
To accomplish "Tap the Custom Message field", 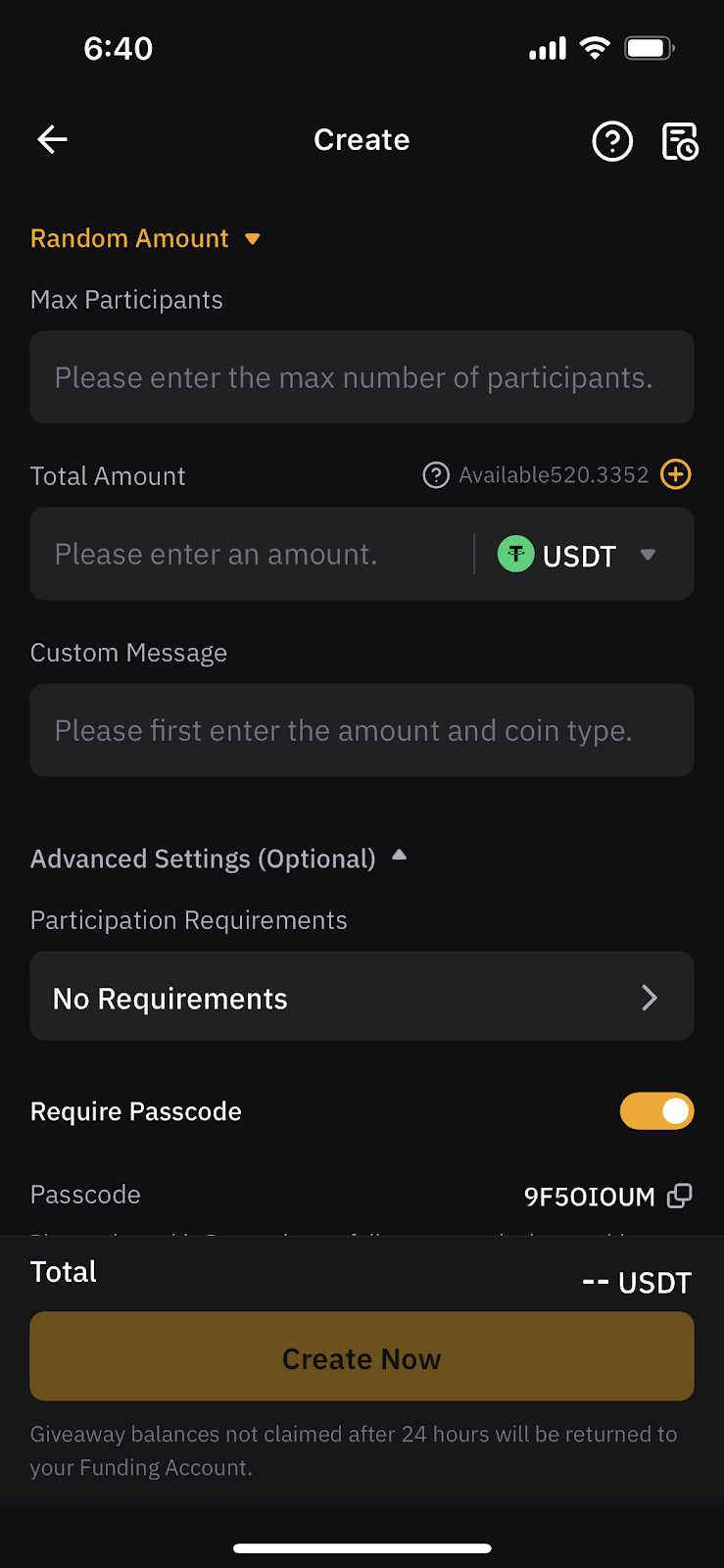I will click(x=362, y=731).
